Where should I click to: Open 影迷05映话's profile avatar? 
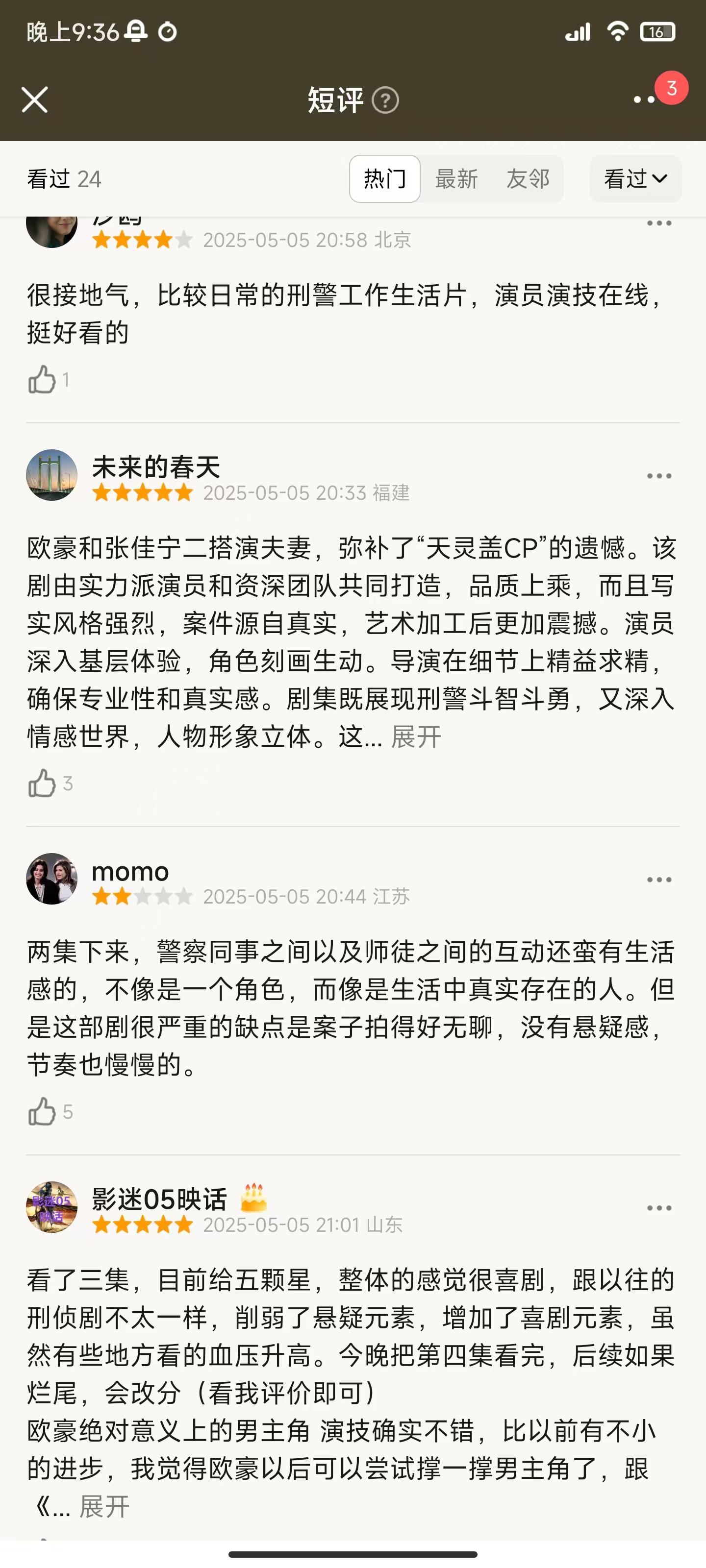(x=52, y=1208)
